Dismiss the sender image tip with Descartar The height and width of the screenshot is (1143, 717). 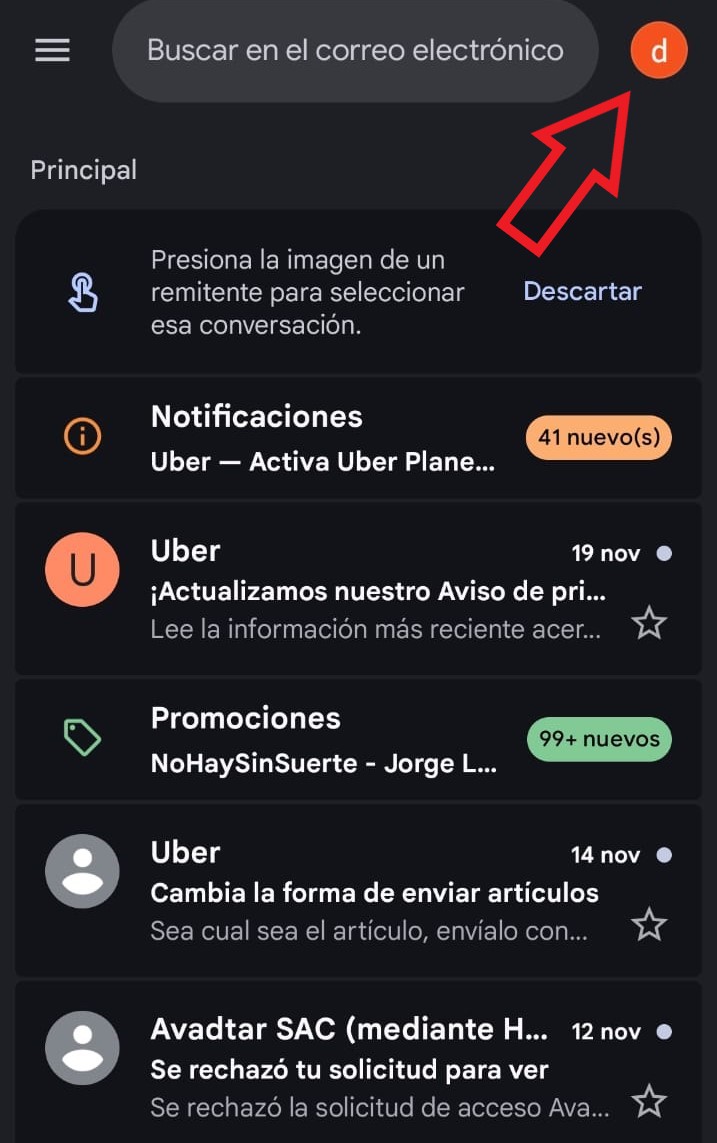click(582, 291)
